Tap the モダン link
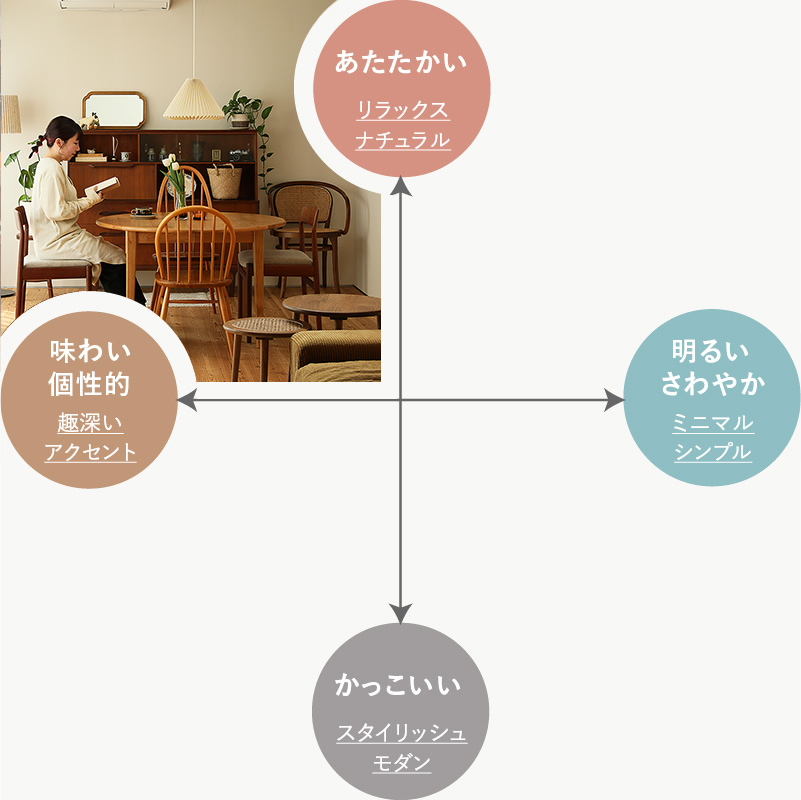 tap(401, 763)
